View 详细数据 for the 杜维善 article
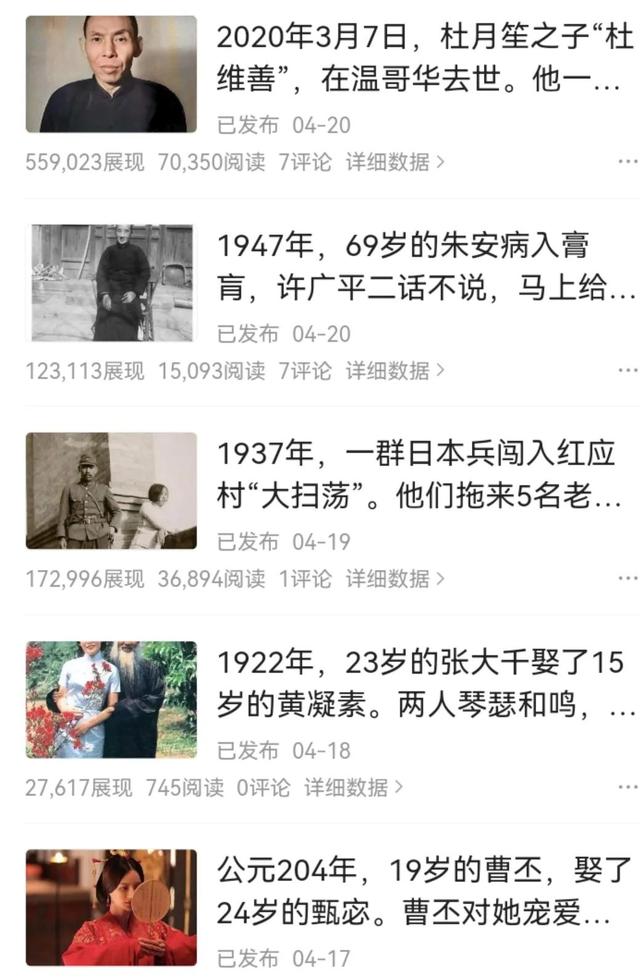The width and height of the screenshot is (640, 979). [395, 163]
